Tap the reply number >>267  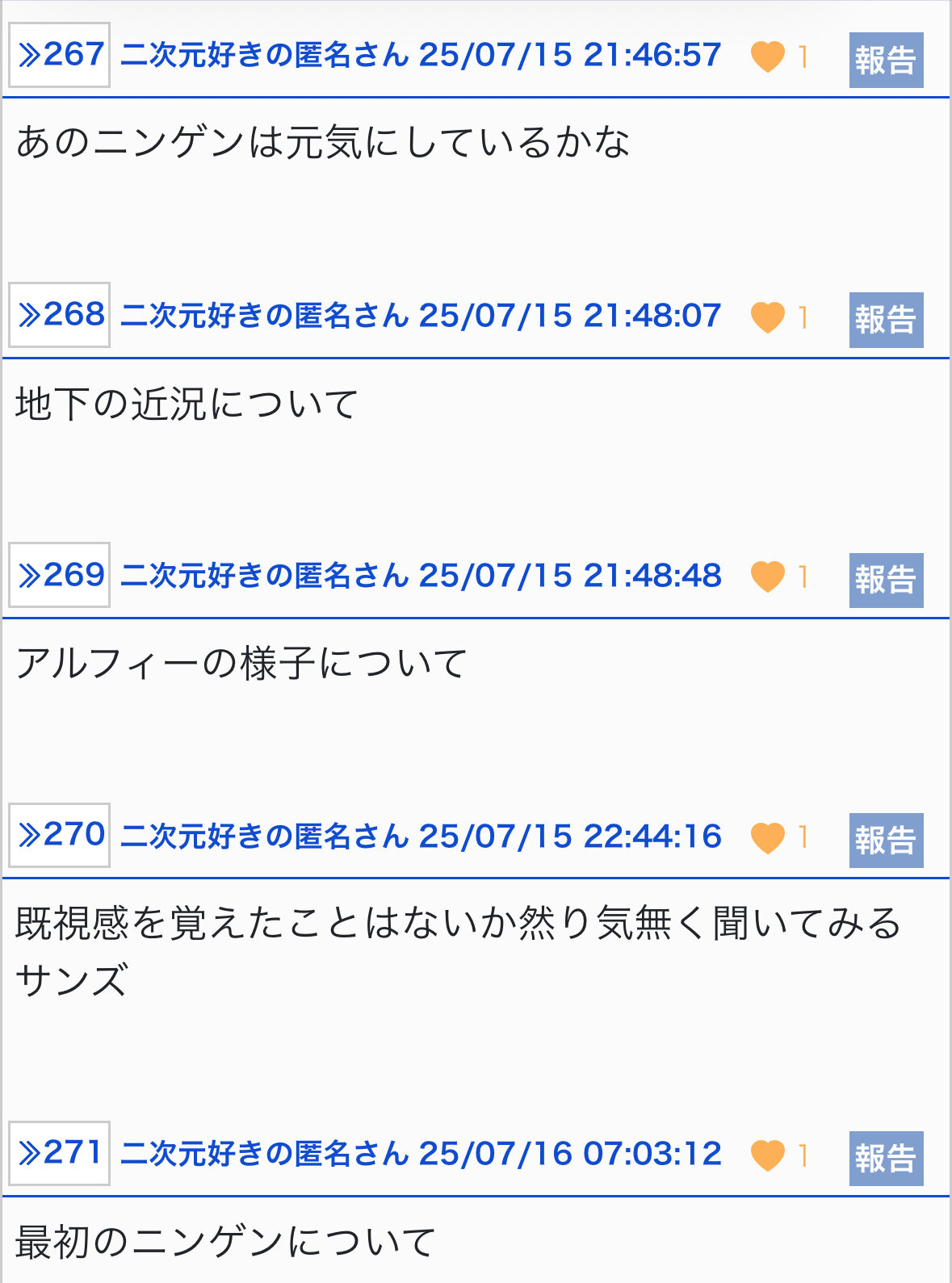point(59,55)
